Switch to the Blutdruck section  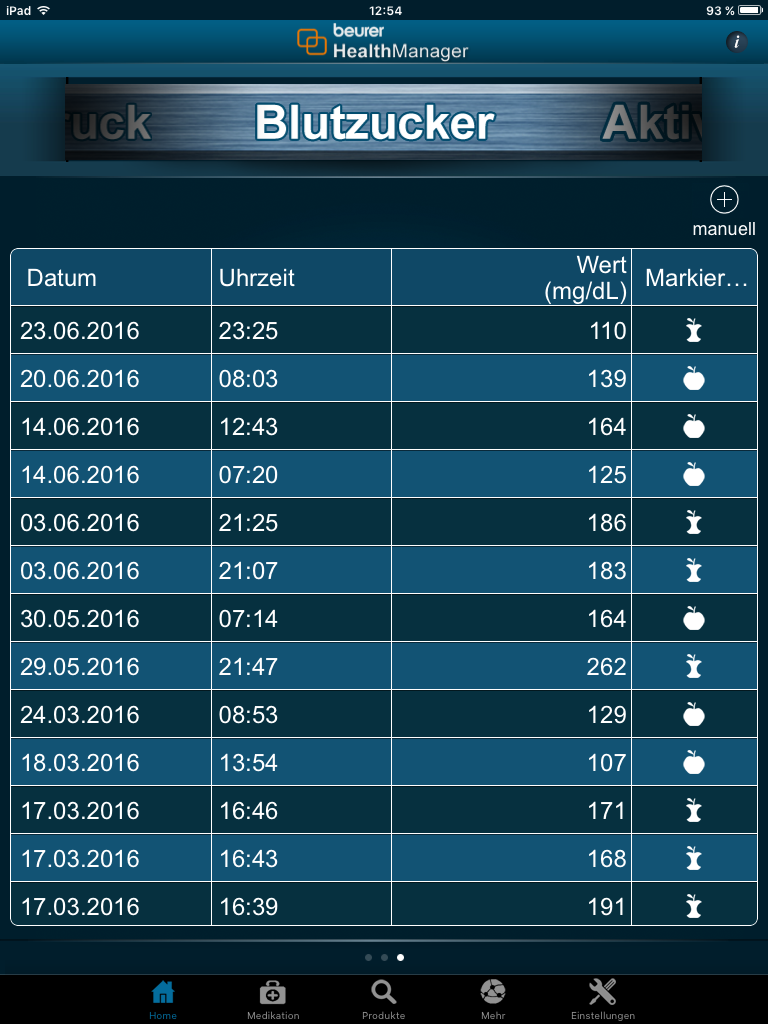click(110, 122)
